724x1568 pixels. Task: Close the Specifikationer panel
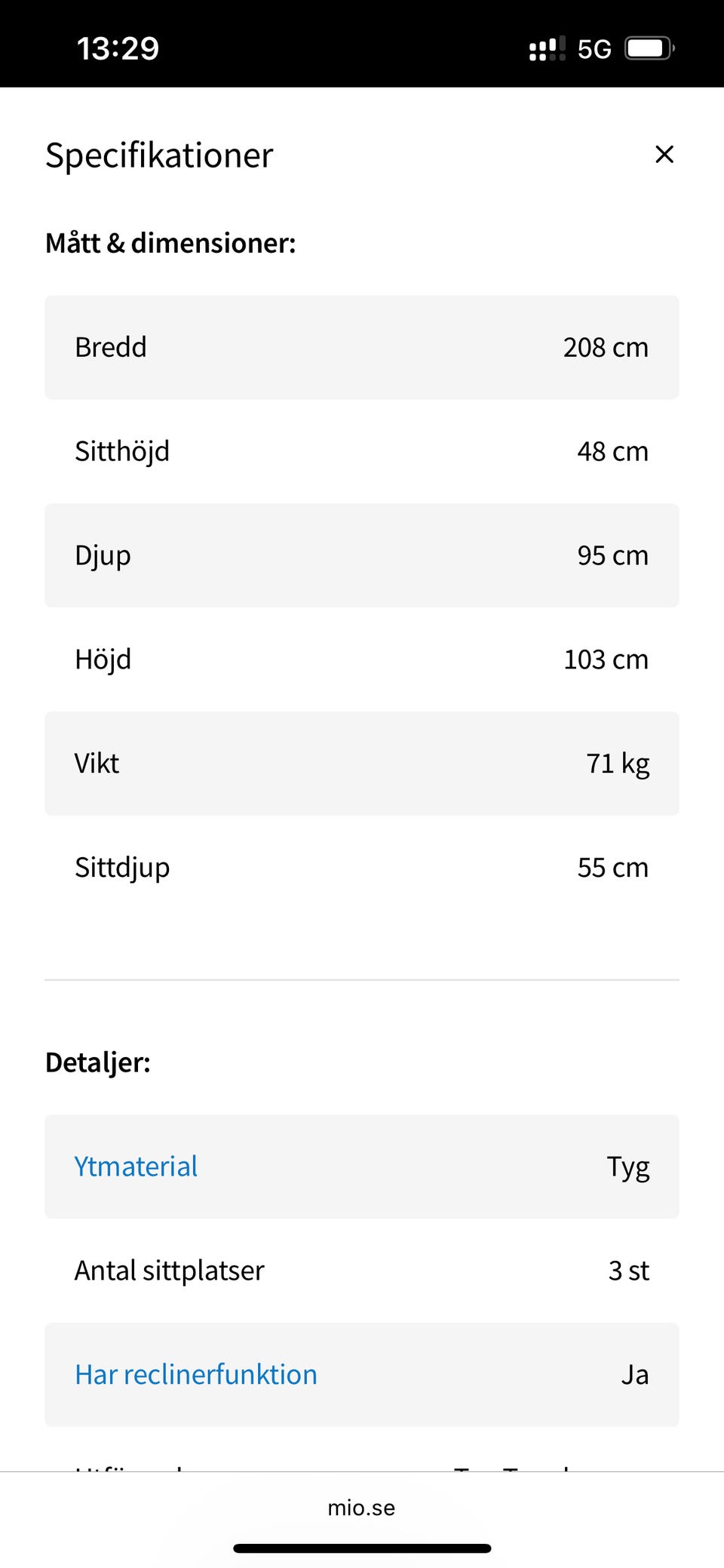click(x=664, y=155)
